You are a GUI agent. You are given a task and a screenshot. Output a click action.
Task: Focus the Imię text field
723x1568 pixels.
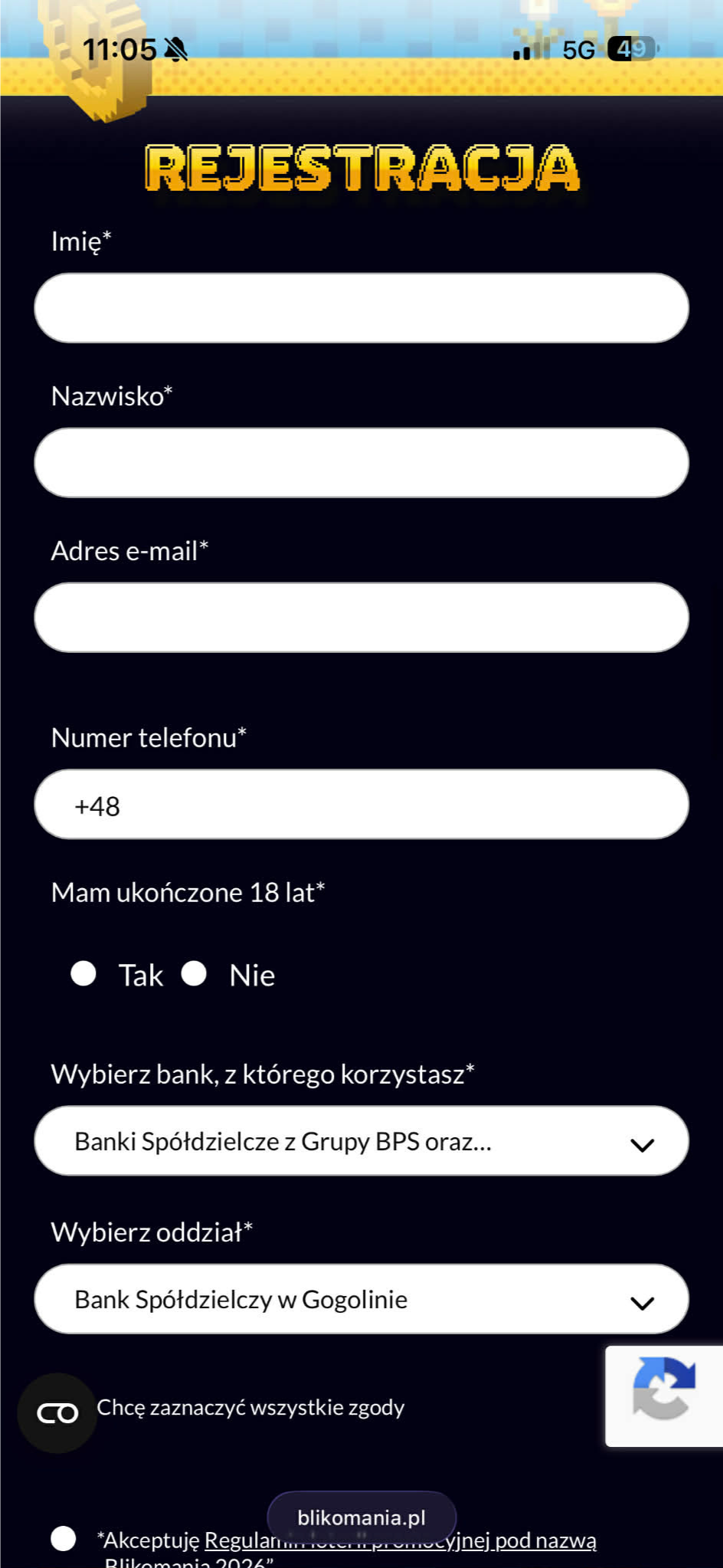(361, 308)
